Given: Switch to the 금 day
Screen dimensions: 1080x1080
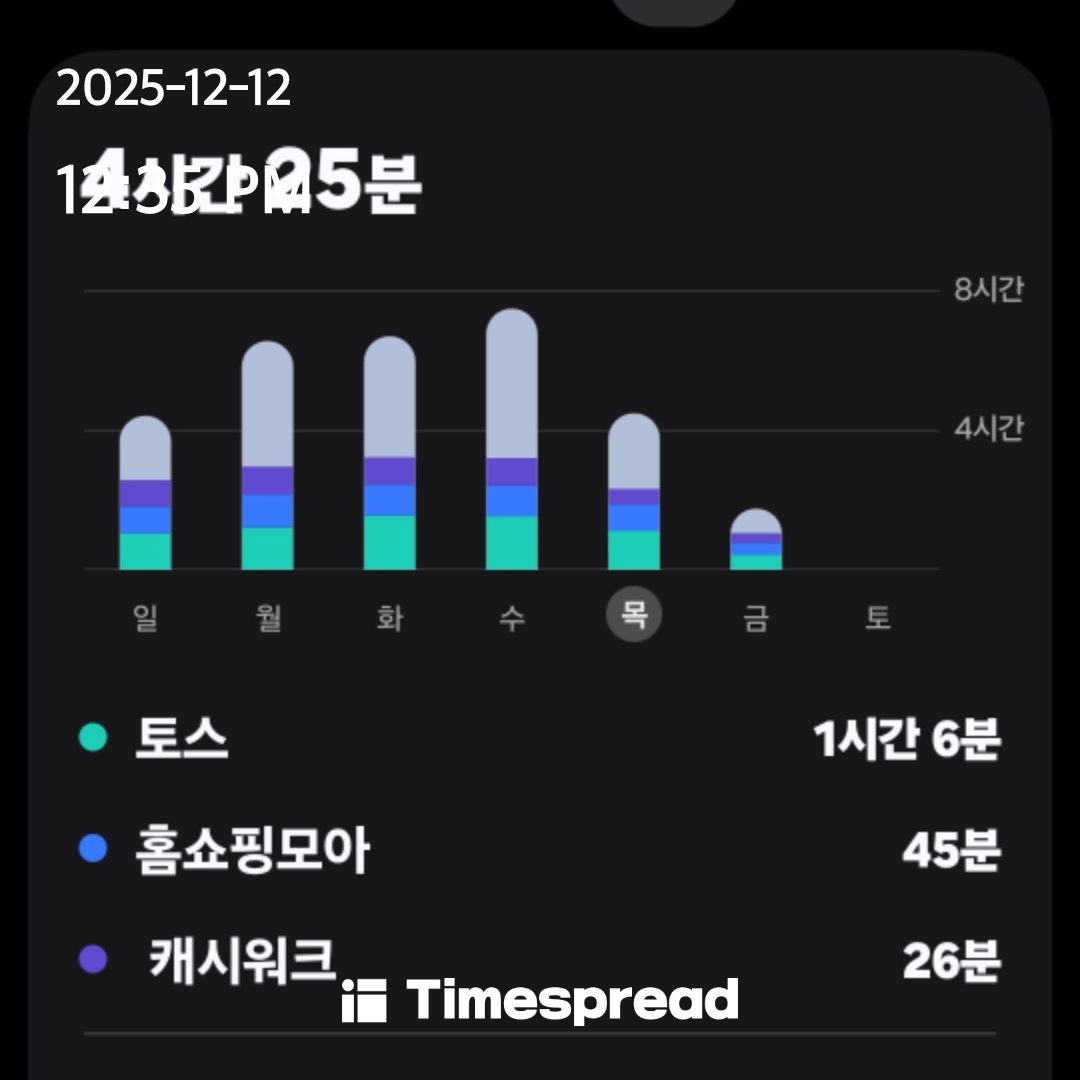Looking at the screenshot, I should pyautogui.click(x=756, y=618).
